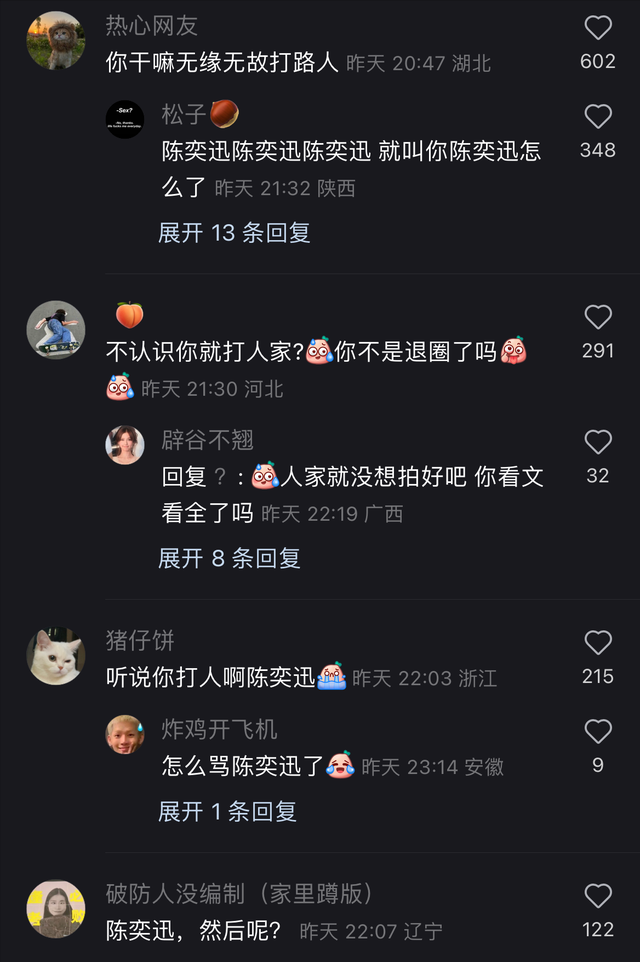Open 松子's profile avatar
This screenshot has height=962, width=640.
[x=125, y=120]
